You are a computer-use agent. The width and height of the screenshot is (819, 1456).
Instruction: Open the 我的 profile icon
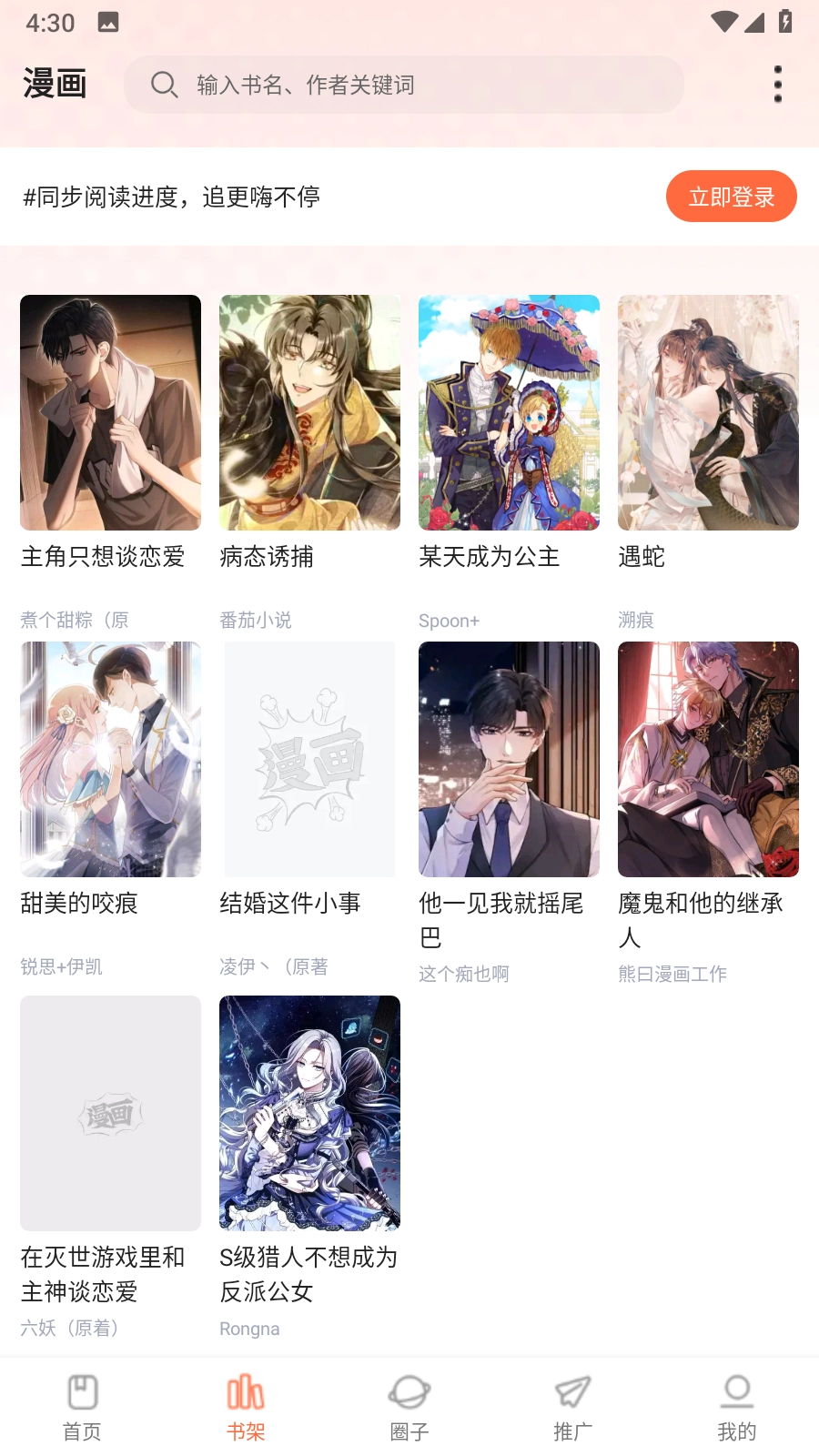[x=735, y=1392]
